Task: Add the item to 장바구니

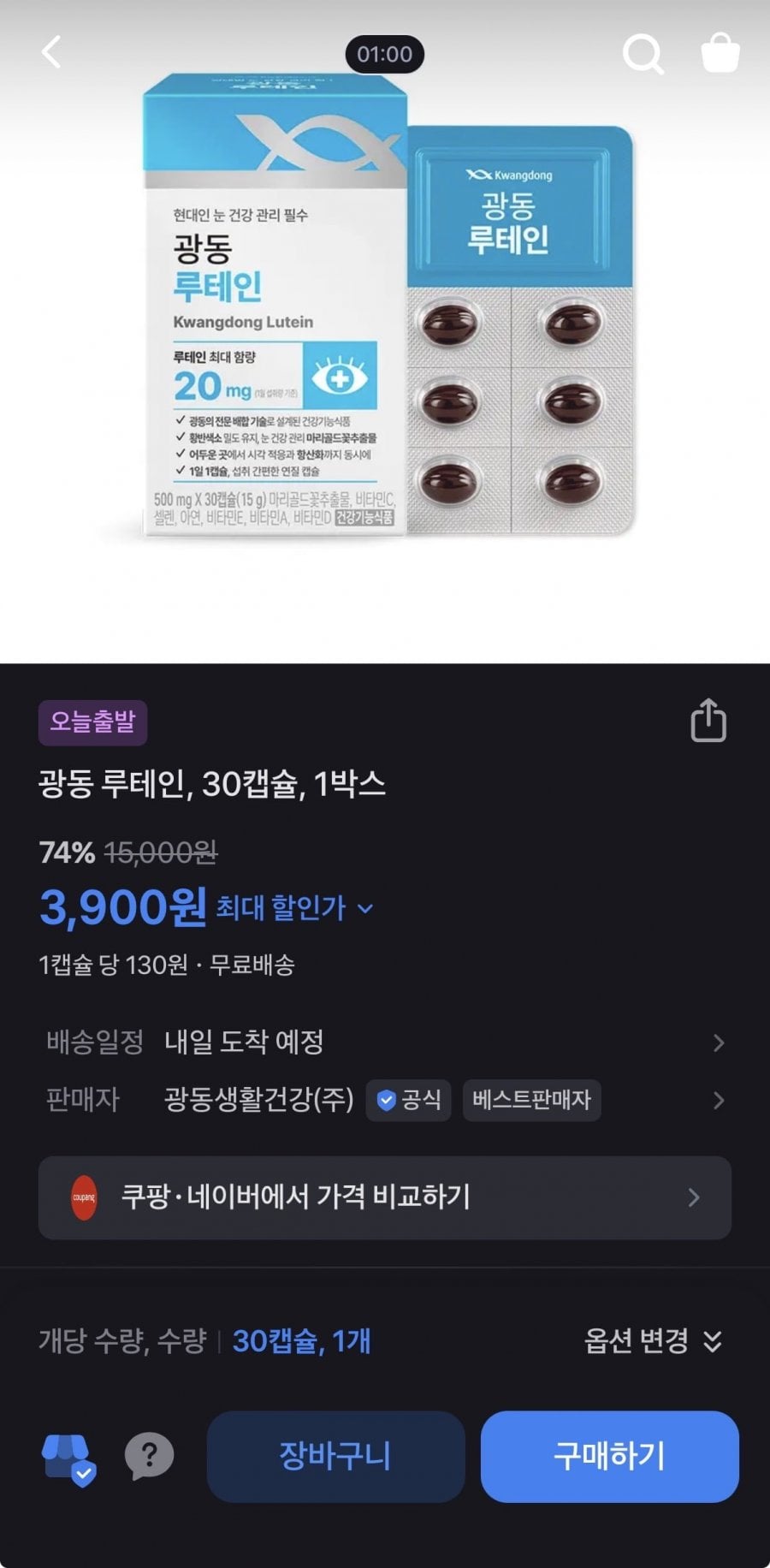Action: pos(335,1456)
